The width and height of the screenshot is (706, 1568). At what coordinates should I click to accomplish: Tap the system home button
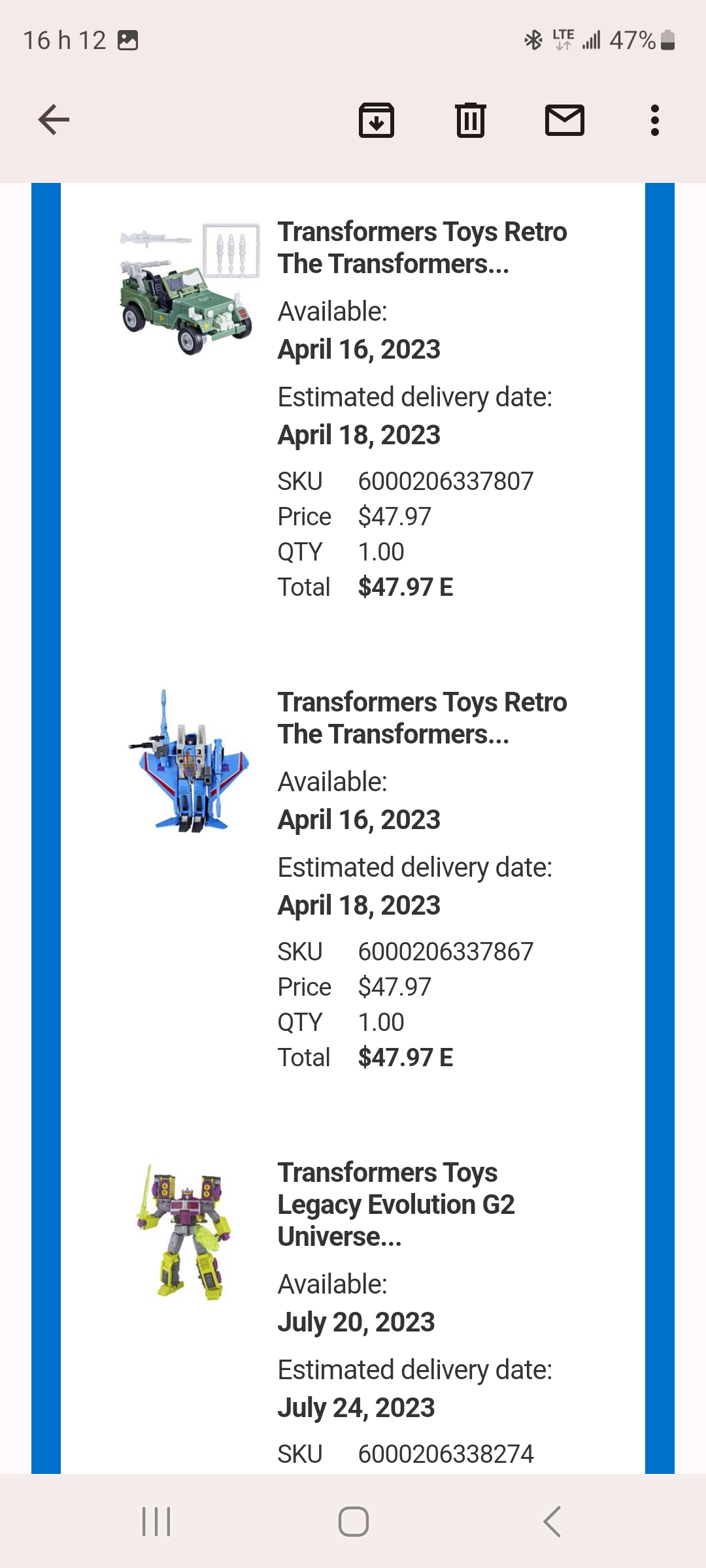coord(353,1522)
